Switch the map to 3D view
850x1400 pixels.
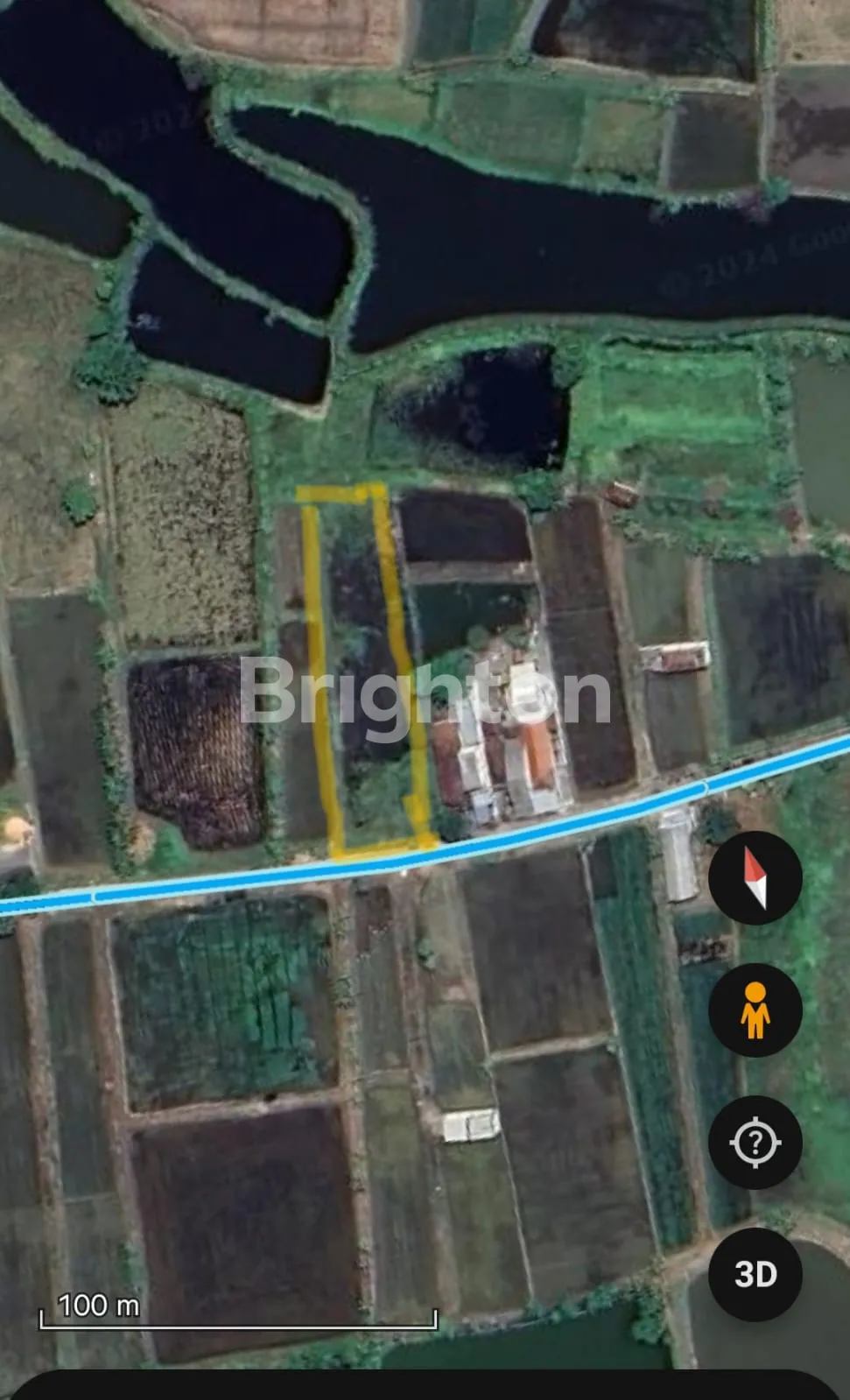(755, 1274)
